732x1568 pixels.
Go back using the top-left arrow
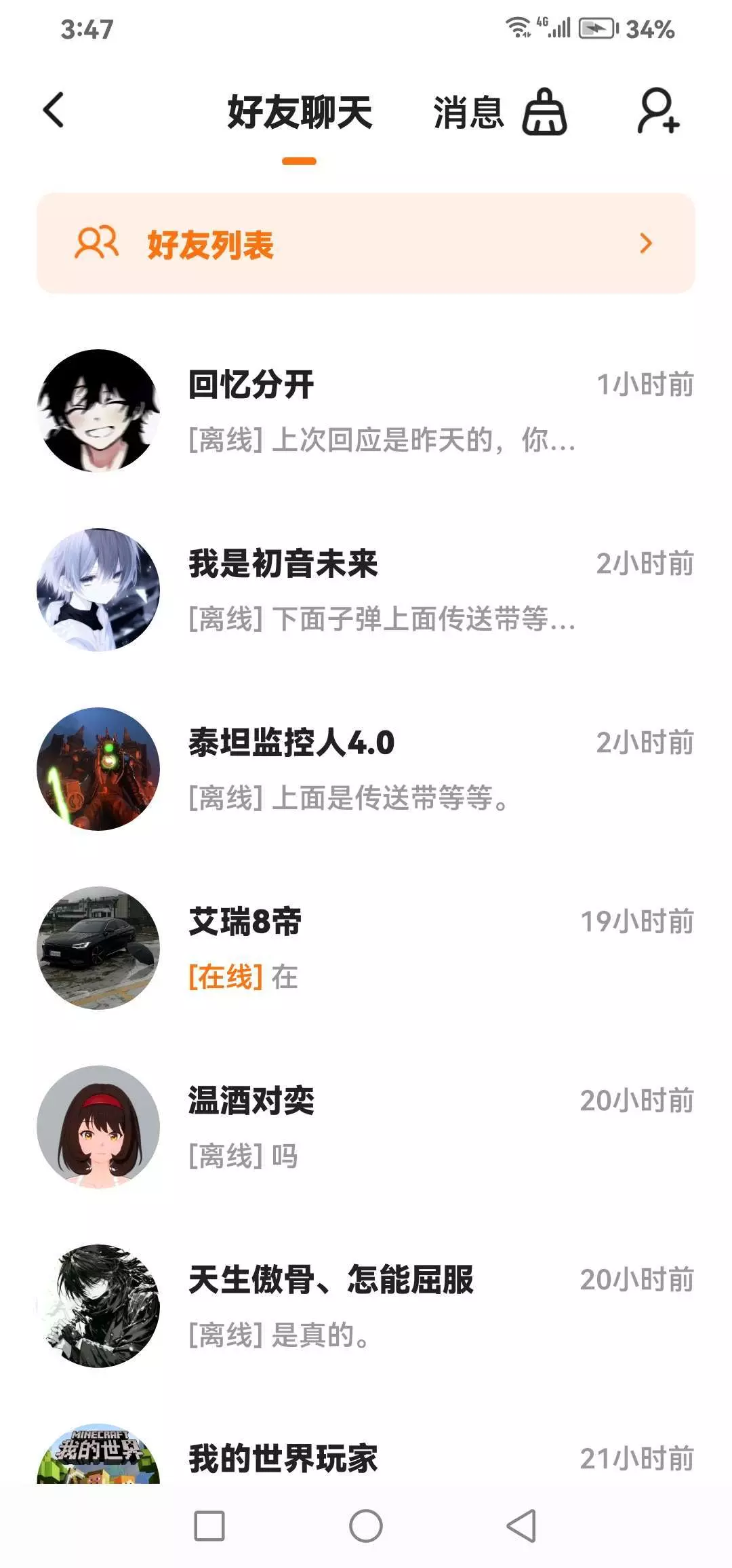tap(54, 111)
